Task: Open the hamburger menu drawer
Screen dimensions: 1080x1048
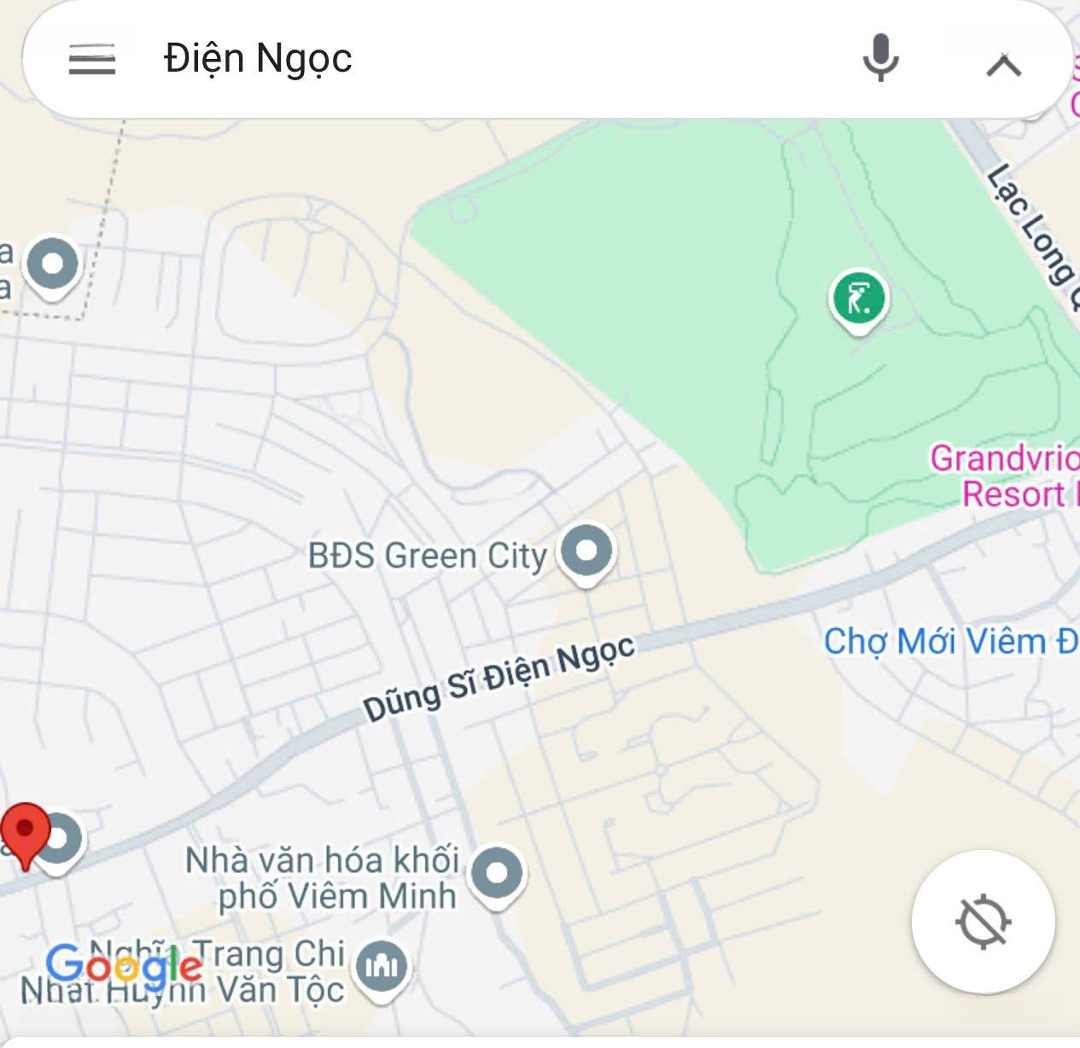Action: pyautogui.click(x=92, y=60)
